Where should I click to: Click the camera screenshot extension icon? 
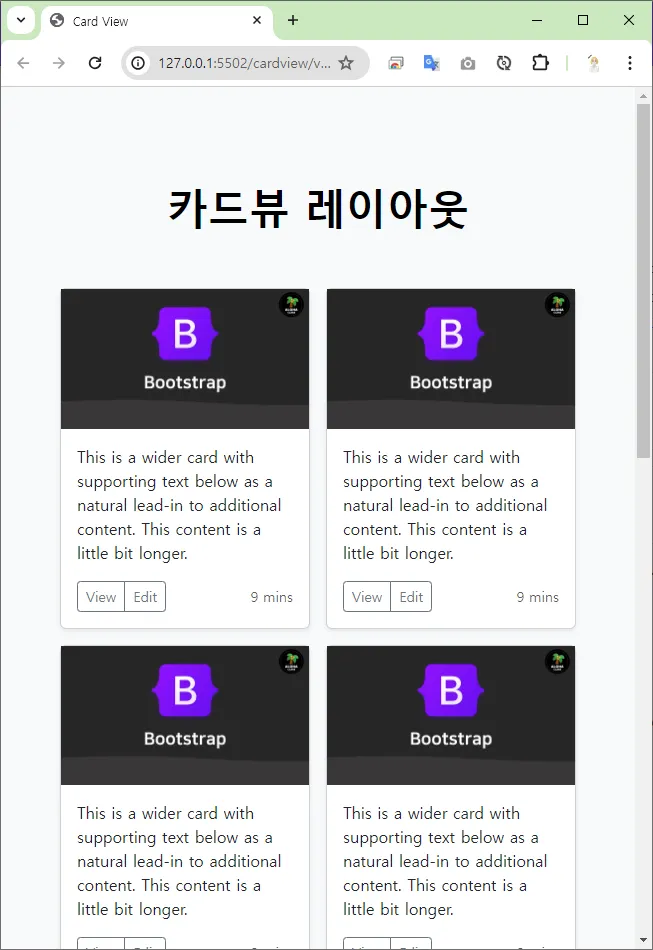coord(468,63)
